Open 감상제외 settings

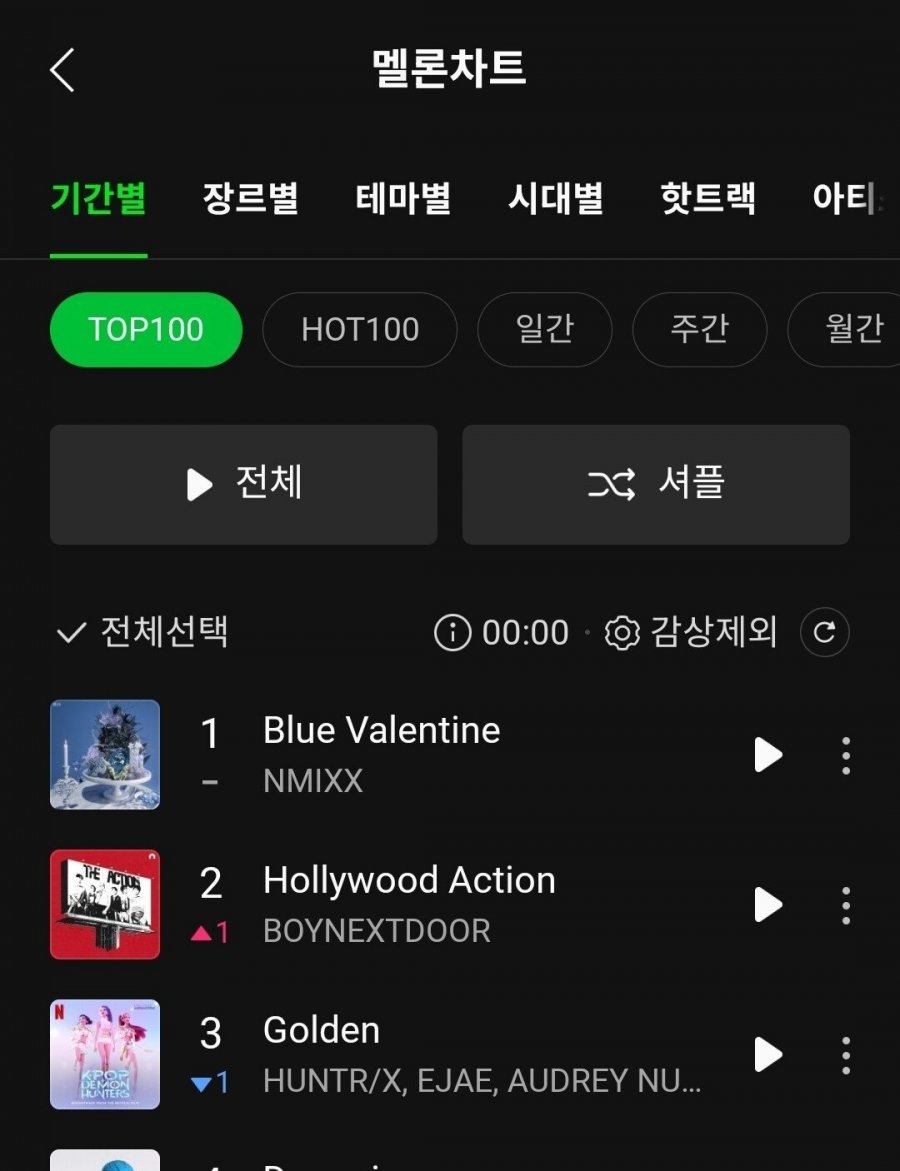pos(692,632)
